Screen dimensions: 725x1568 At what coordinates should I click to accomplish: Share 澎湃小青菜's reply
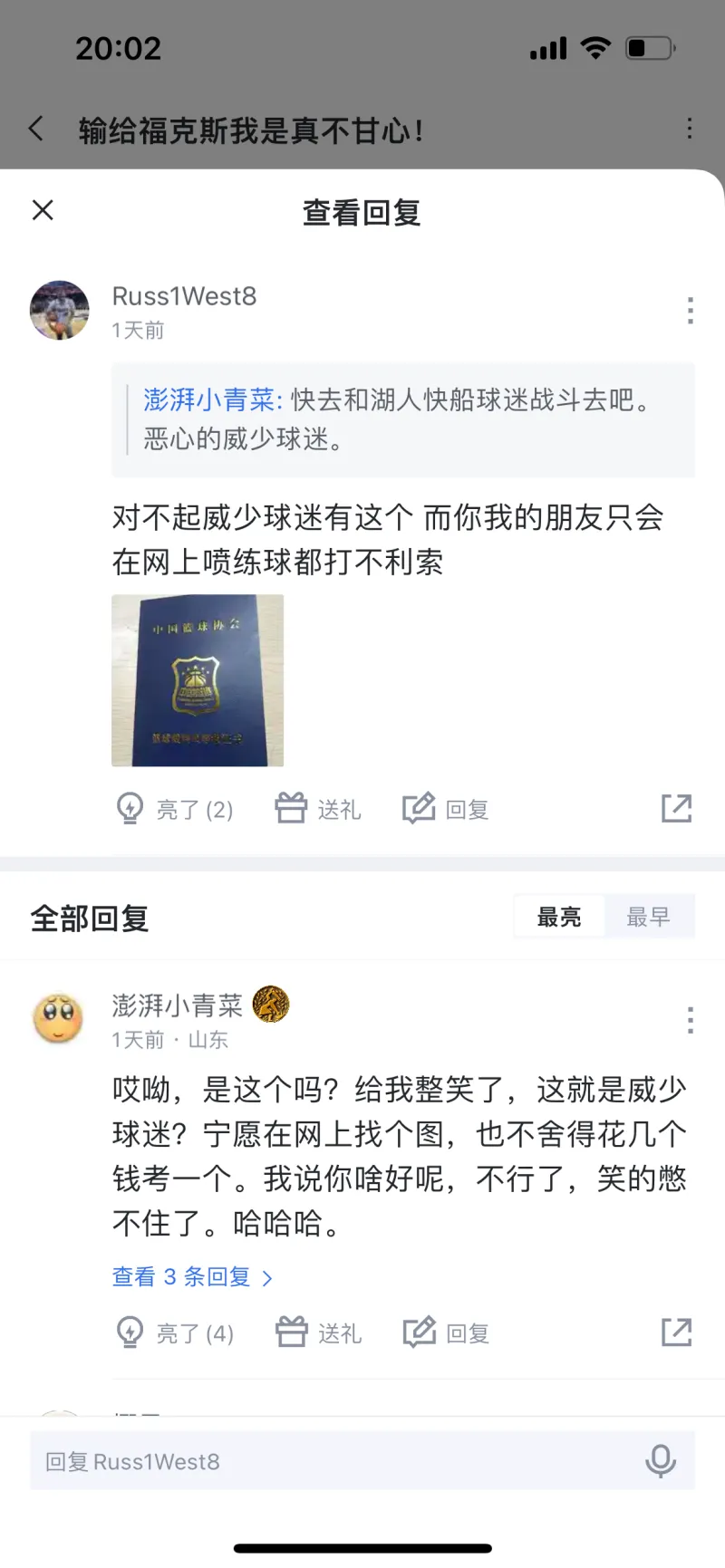676,1332
